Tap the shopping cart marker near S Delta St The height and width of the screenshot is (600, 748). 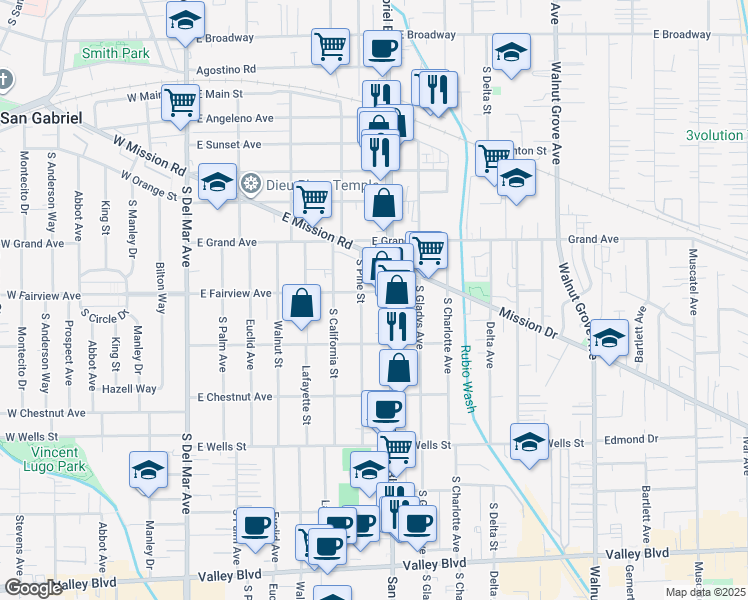[x=493, y=157]
